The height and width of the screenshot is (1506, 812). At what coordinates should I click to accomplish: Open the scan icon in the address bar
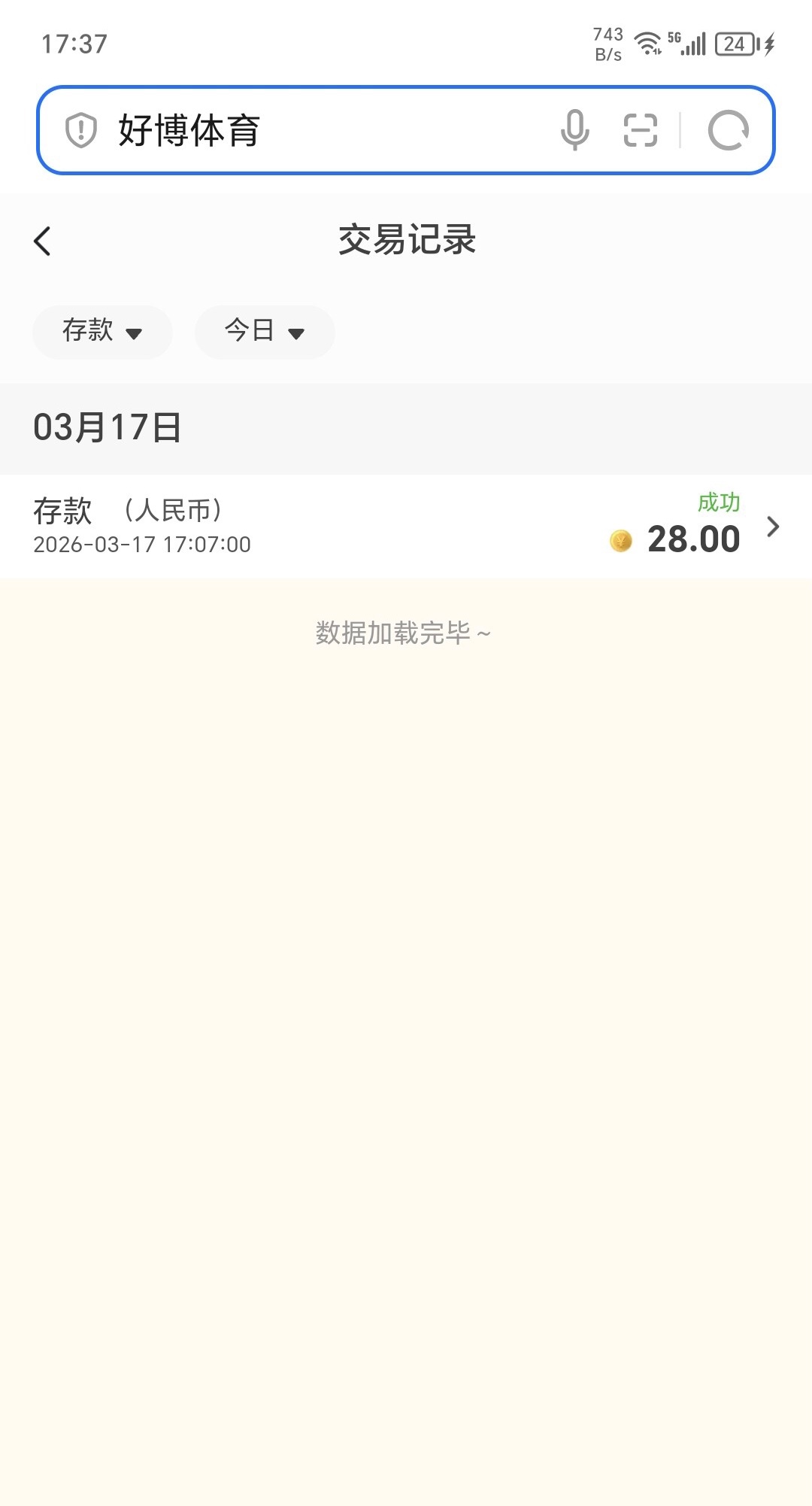(x=641, y=130)
